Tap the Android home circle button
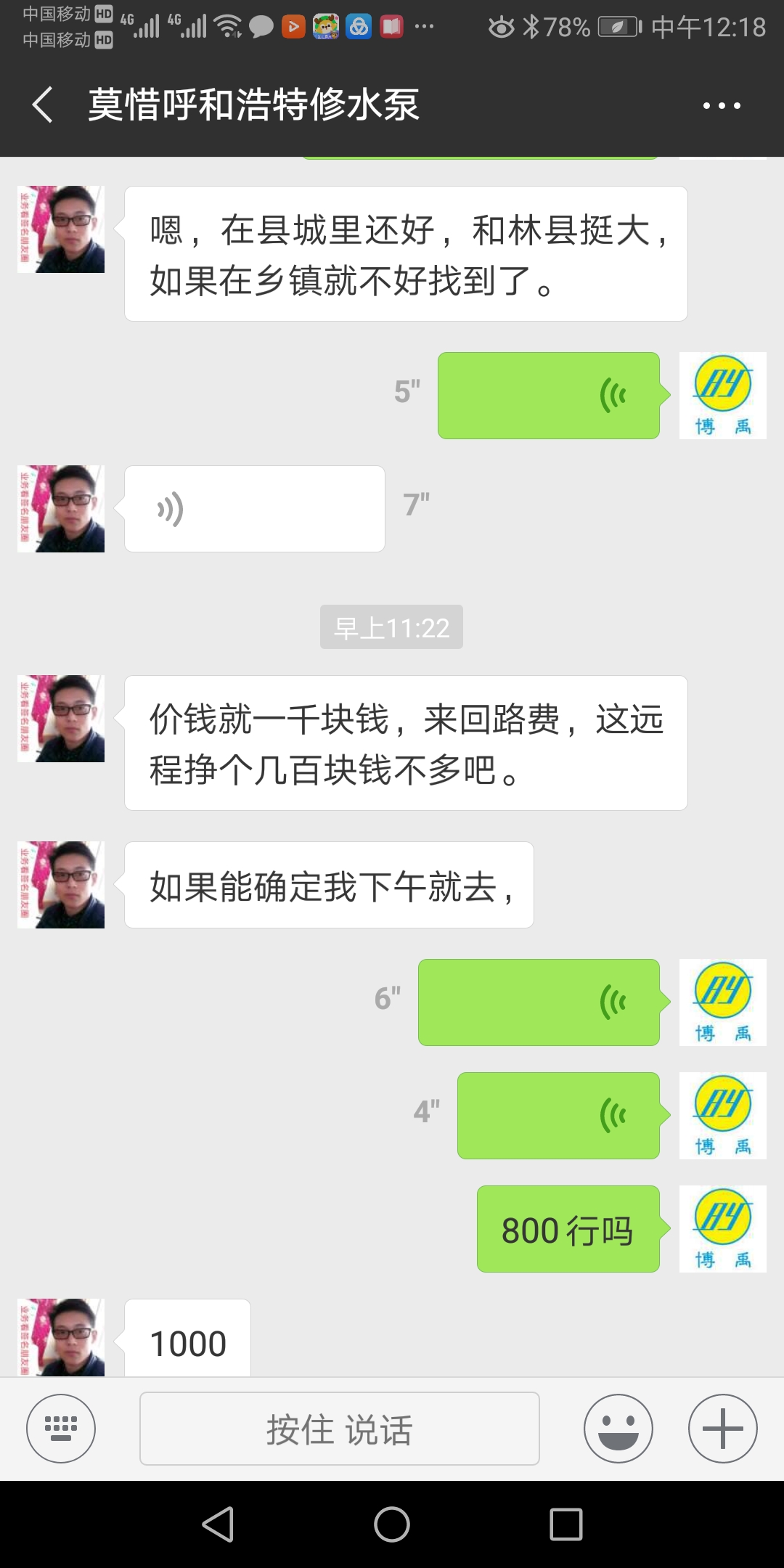 click(392, 1528)
